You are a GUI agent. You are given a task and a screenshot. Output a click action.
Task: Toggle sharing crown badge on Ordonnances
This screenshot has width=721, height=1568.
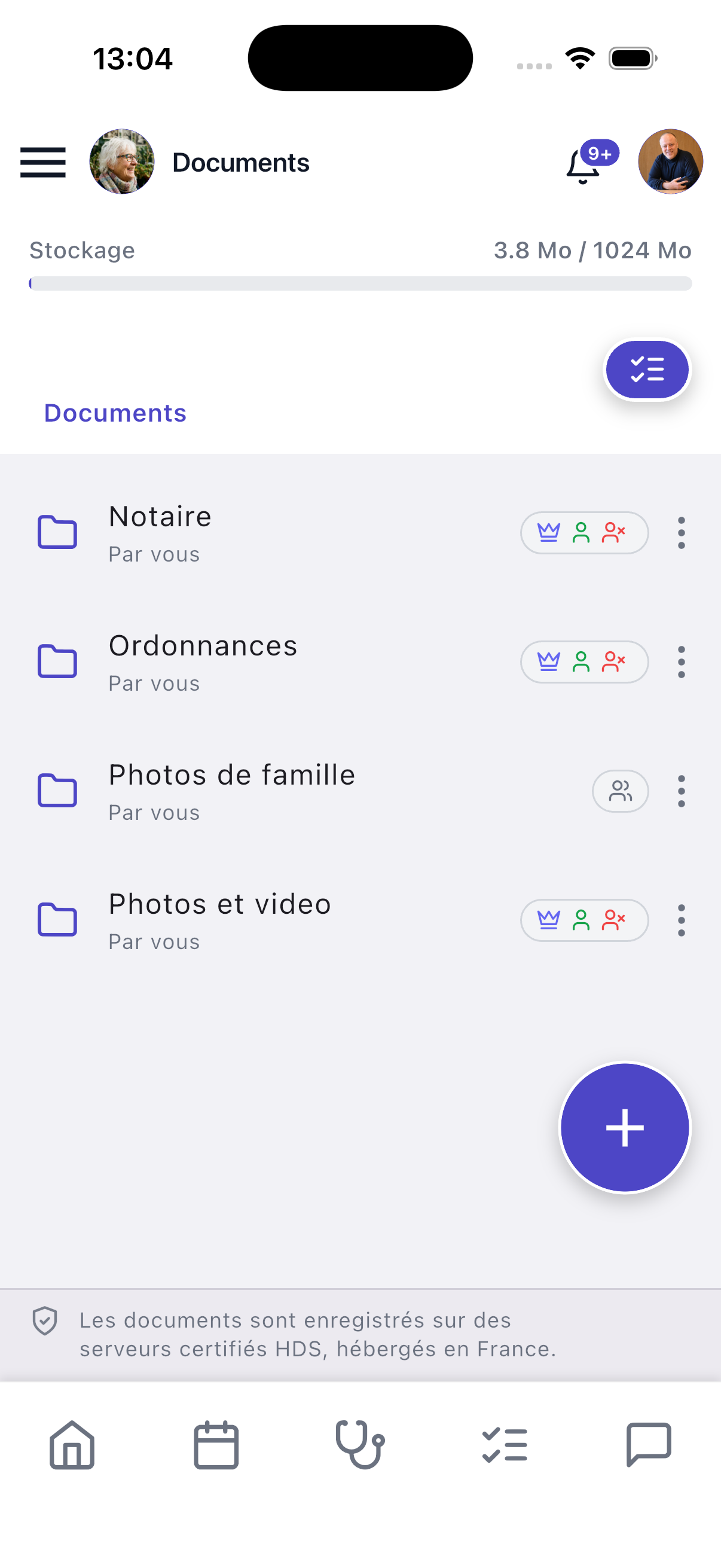(x=549, y=661)
